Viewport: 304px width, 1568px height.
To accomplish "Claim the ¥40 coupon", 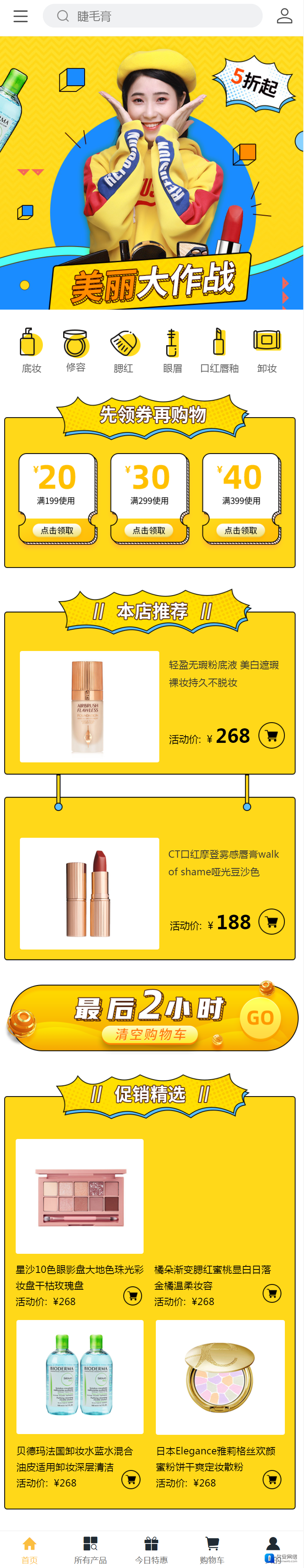I will (x=241, y=530).
